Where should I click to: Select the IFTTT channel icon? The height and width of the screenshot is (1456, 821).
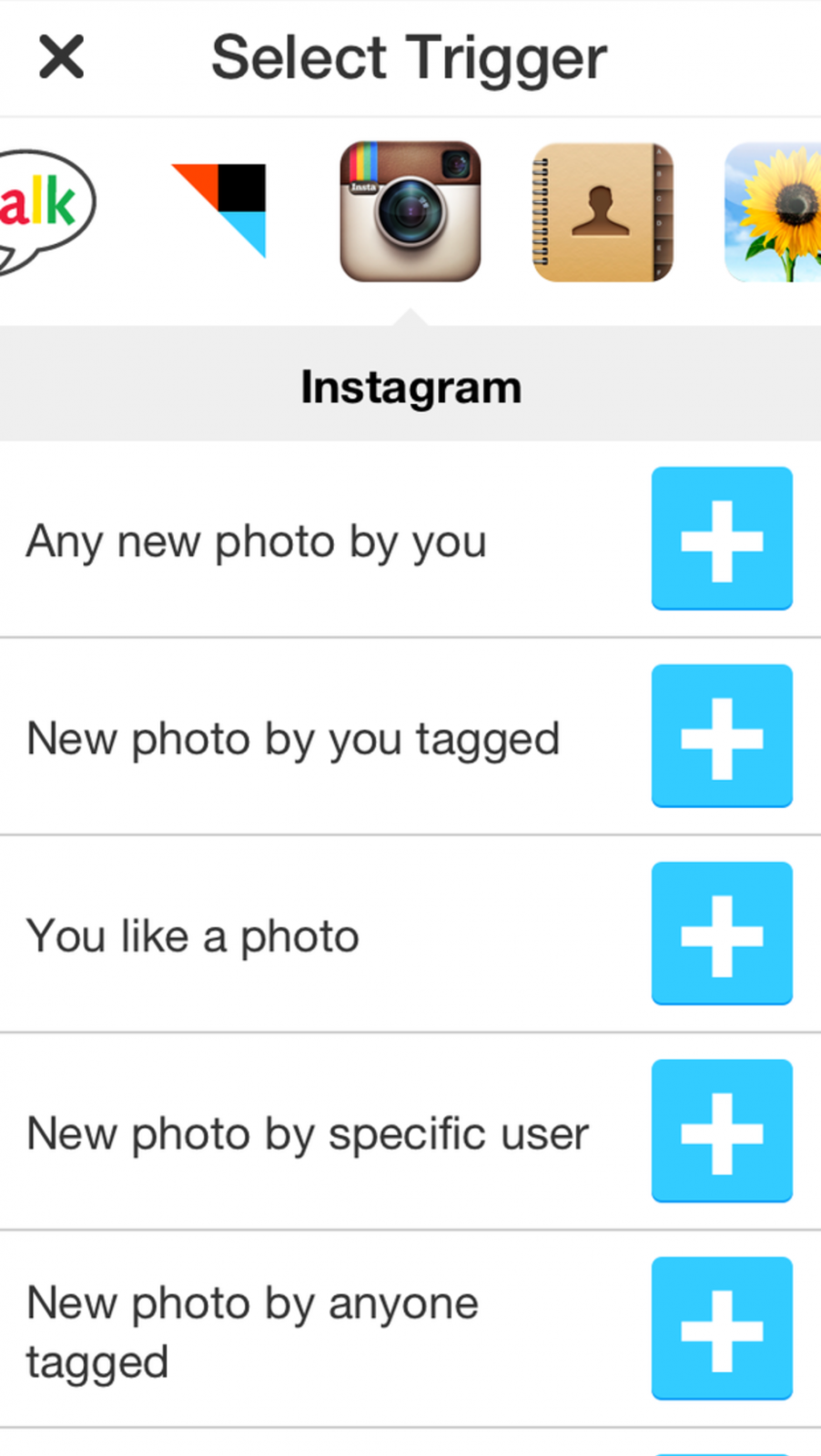click(220, 209)
